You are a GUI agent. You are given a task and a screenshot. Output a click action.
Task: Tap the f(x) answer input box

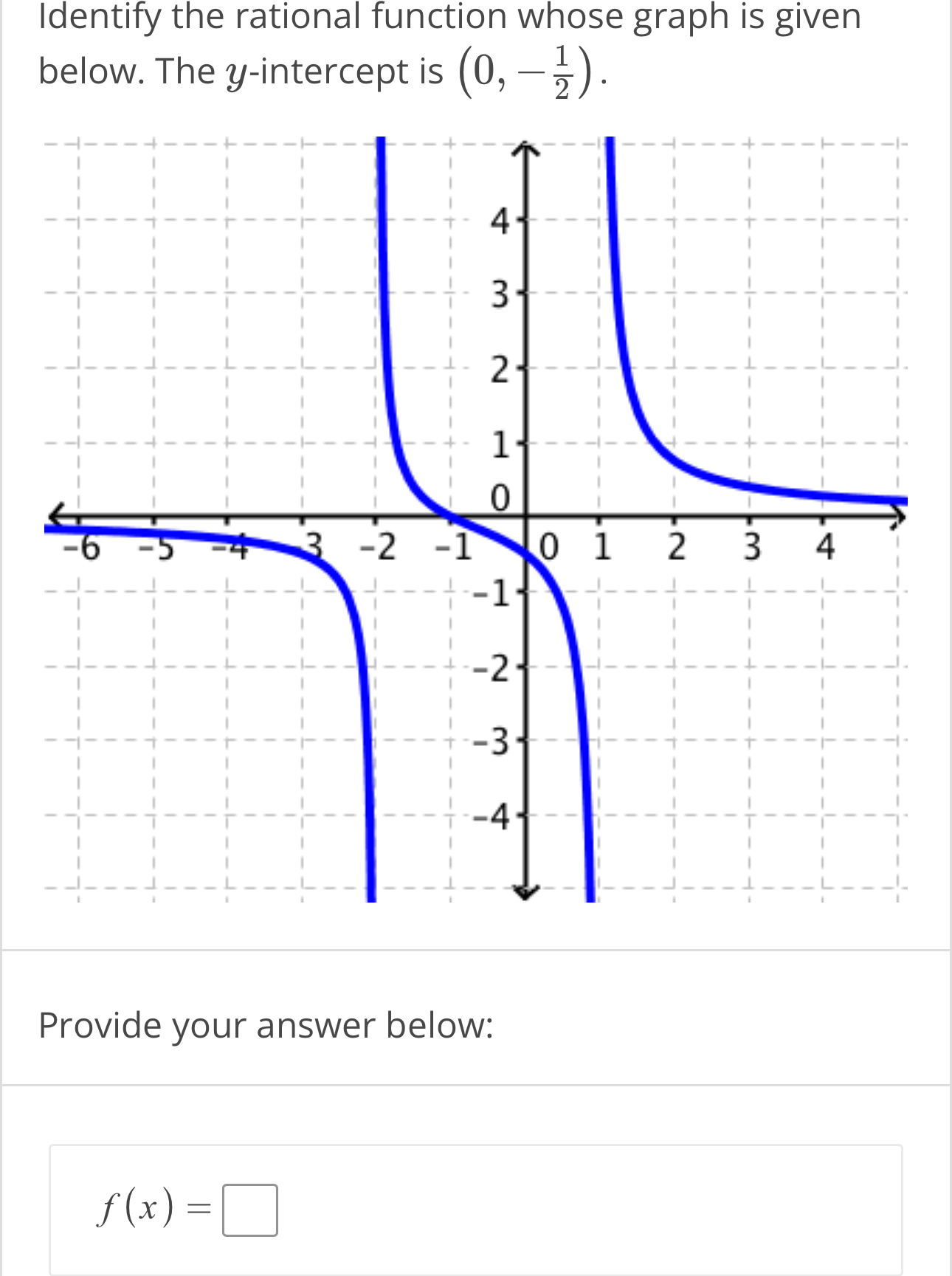pyautogui.click(x=250, y=1210)
